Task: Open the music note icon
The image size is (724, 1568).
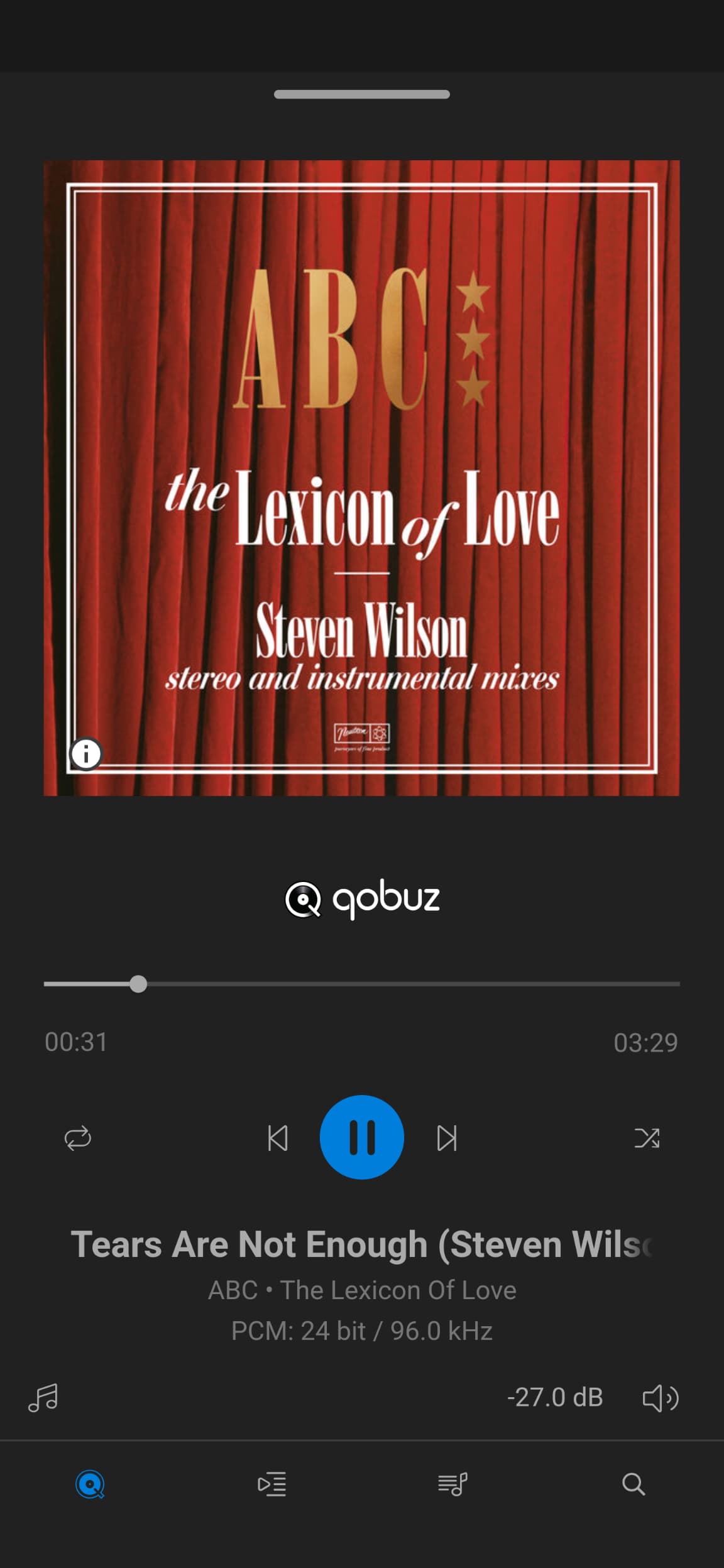Action: click(x=43, y=1398)
